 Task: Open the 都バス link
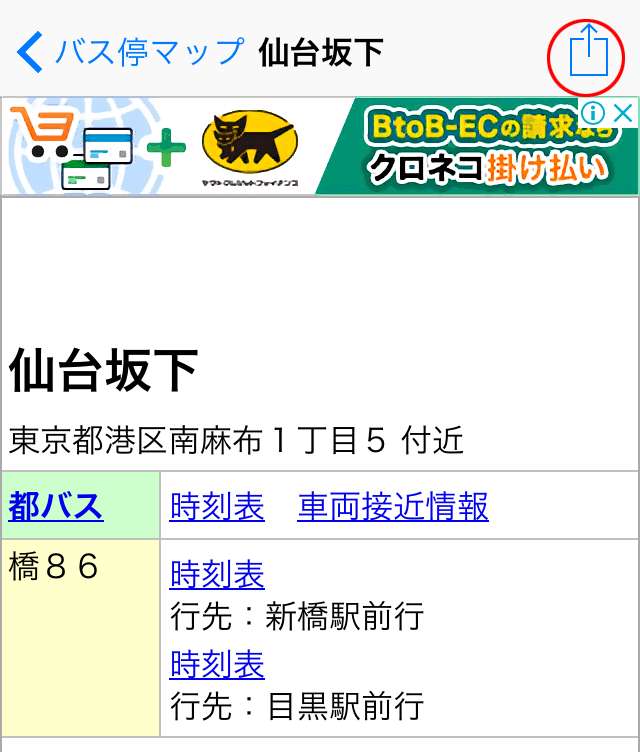click(x=56, y=507)
